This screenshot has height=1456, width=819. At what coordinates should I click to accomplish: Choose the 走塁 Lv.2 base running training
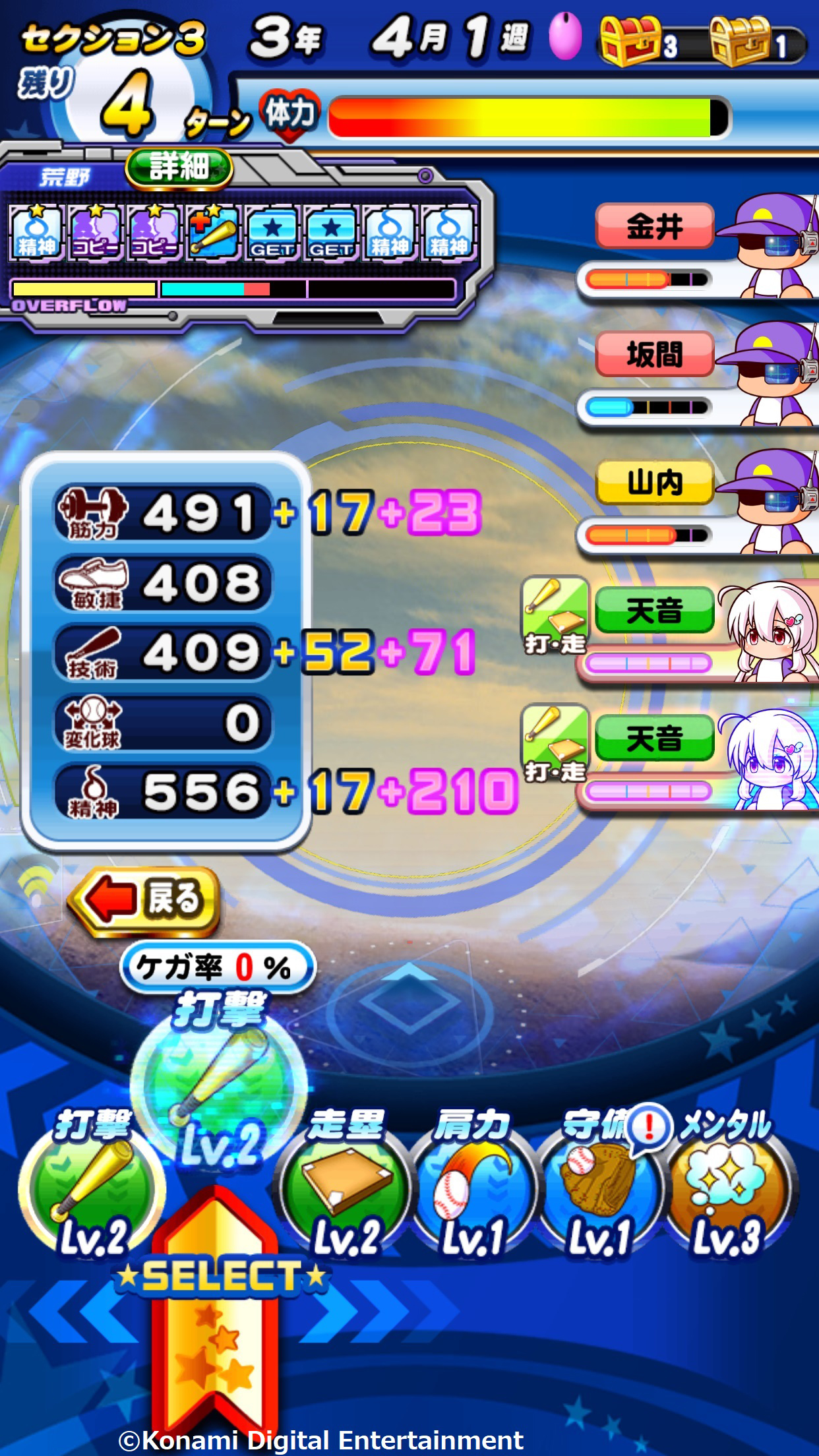tap(346, 1187)
